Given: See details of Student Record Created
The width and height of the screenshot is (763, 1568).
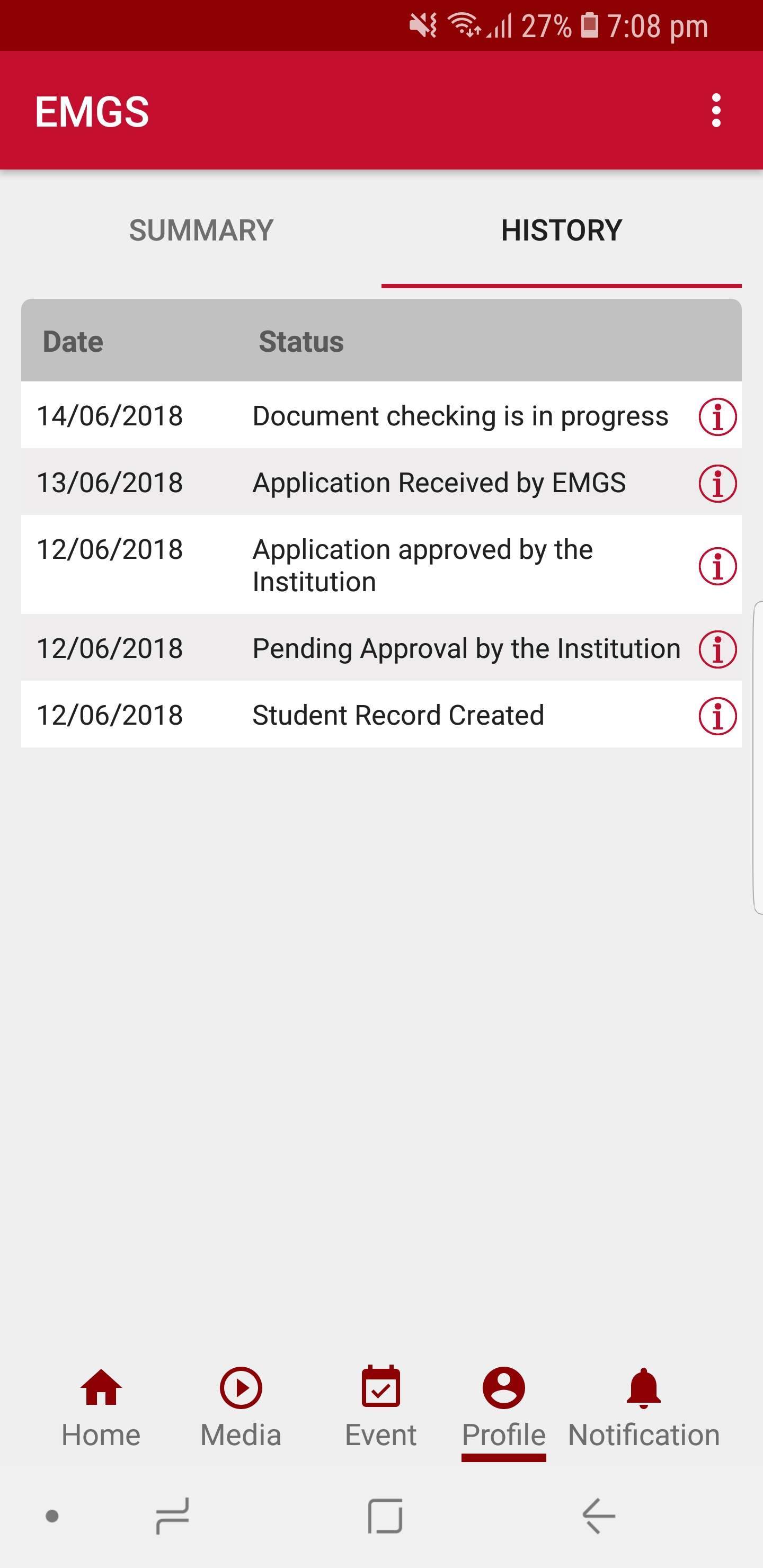Looking at the screenshot, I should point(717,716).
